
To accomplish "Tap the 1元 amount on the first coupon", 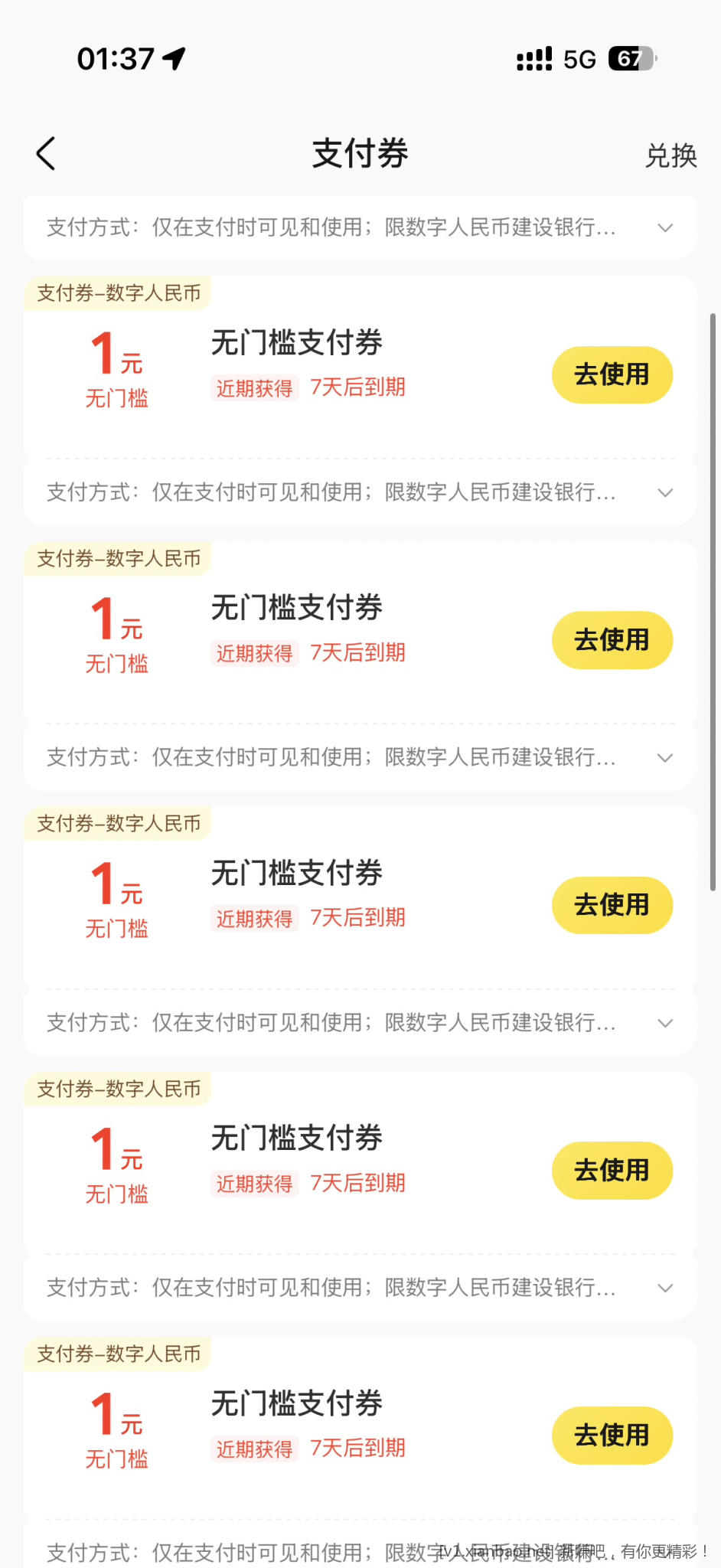I will pyautogui.click(x=116, y=353).
